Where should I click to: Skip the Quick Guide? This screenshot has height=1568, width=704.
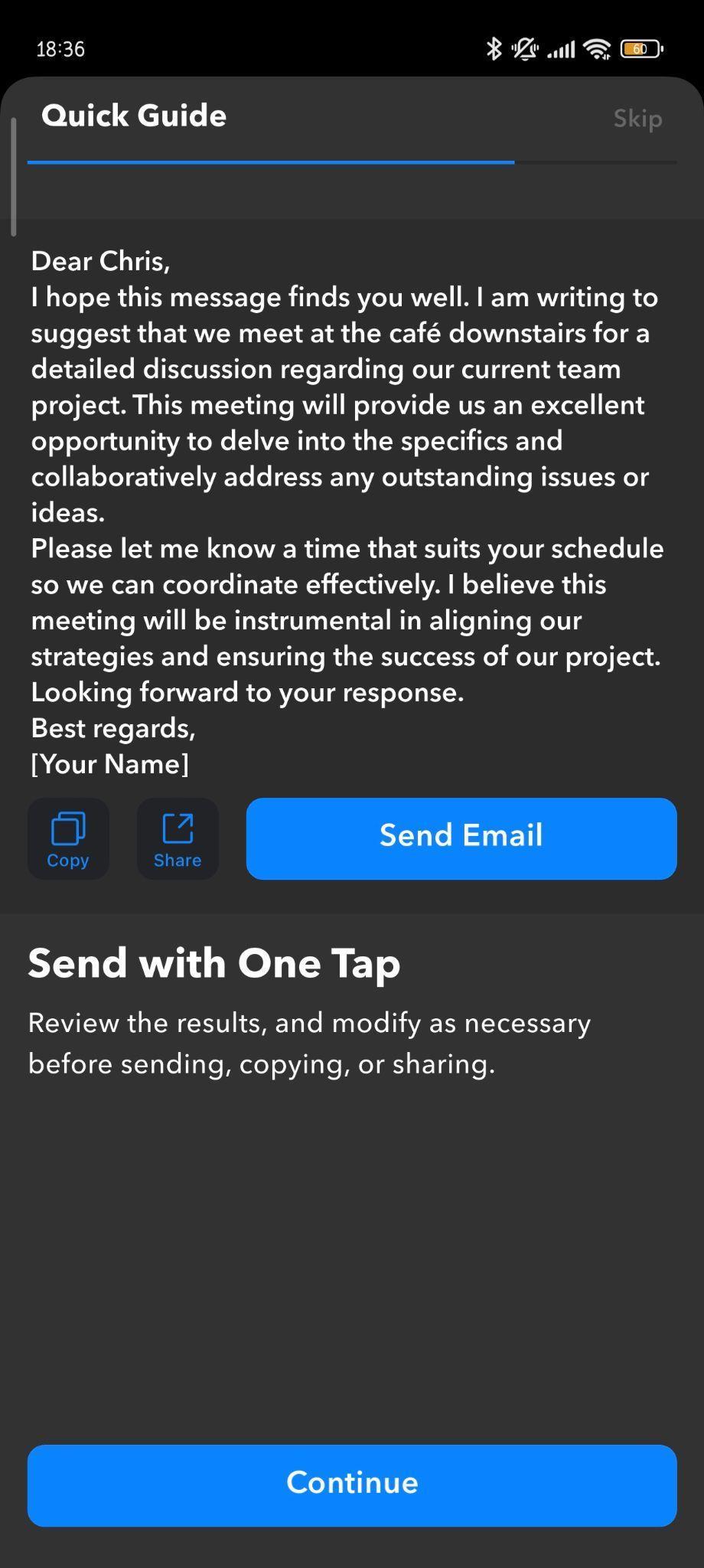637,119
